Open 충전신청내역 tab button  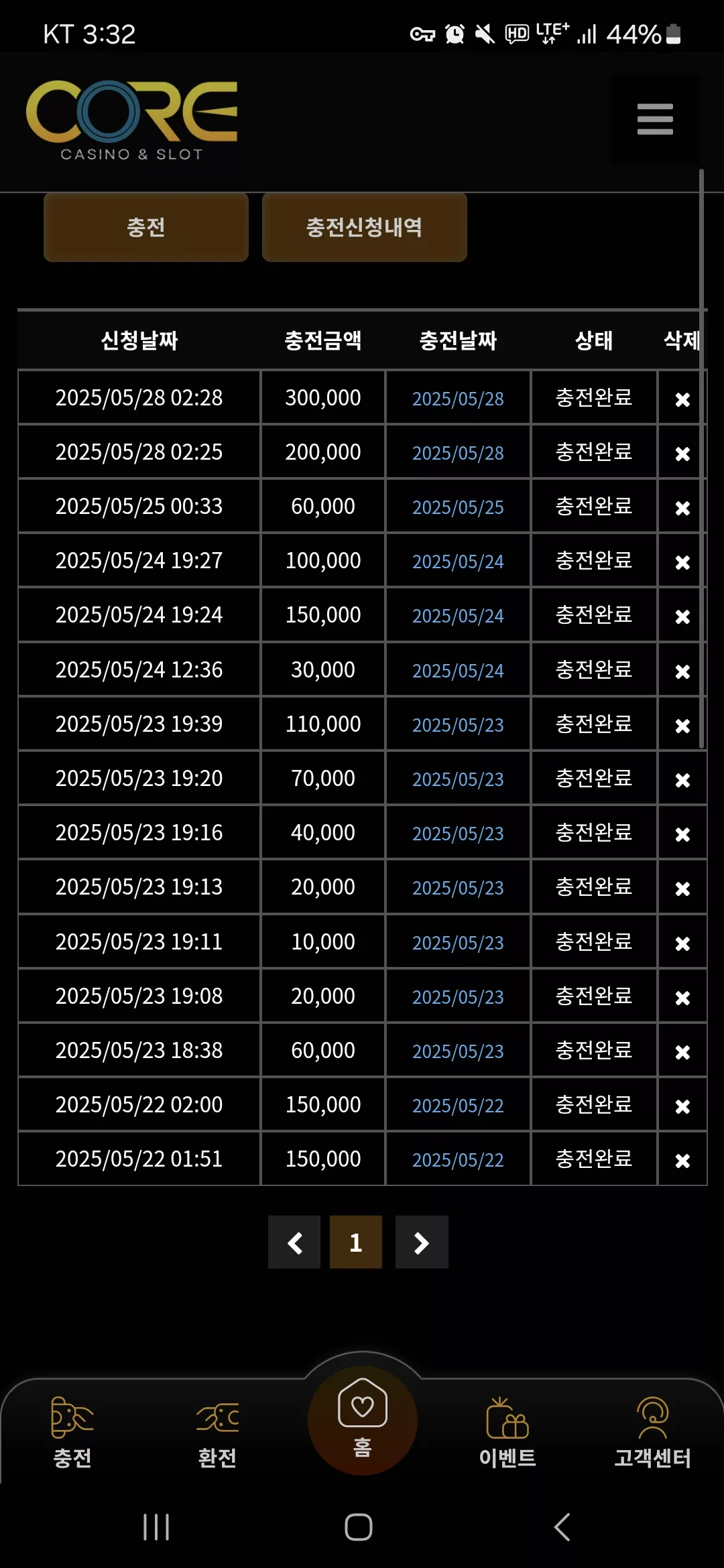pos(364,227)
